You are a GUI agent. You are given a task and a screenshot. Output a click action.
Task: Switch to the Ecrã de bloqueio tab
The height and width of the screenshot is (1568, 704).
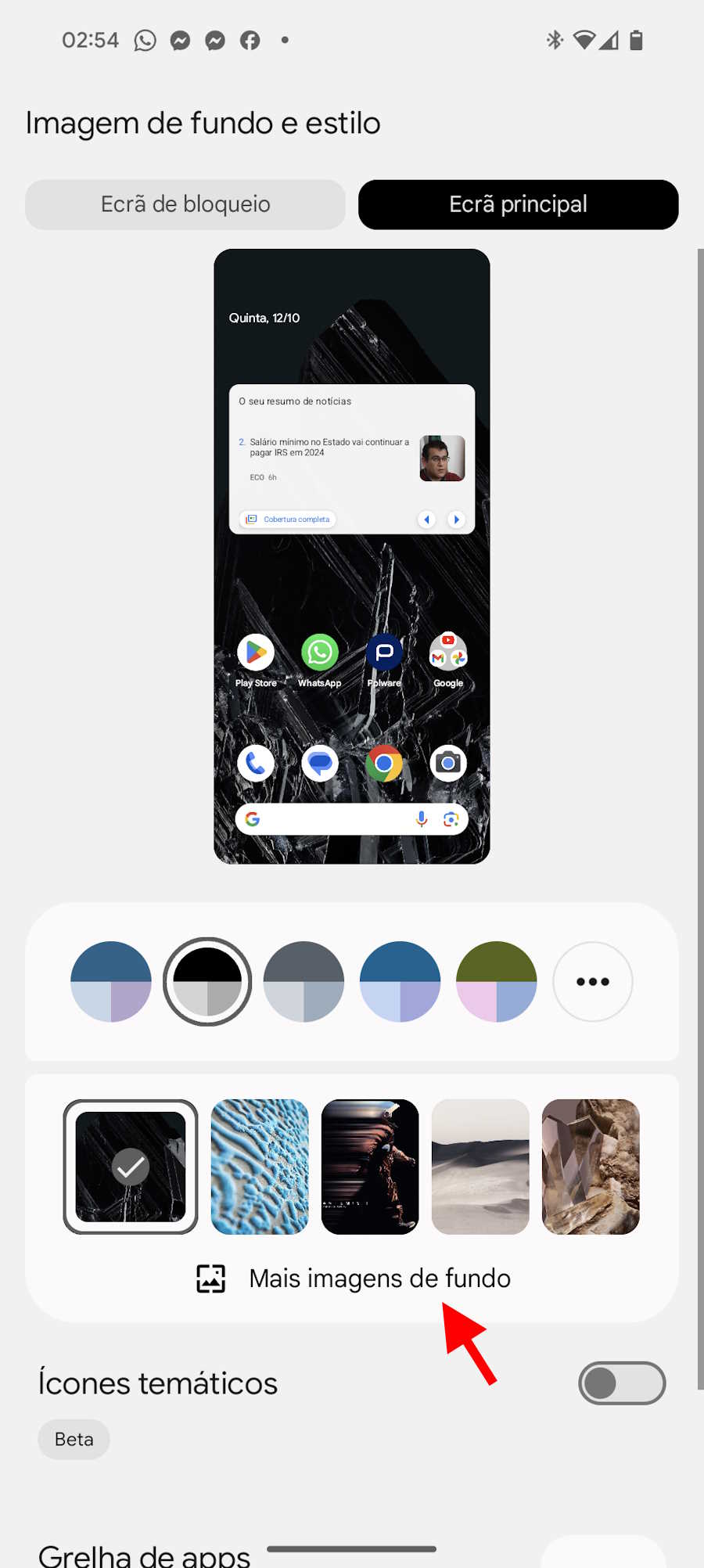[x=185, y=205]
